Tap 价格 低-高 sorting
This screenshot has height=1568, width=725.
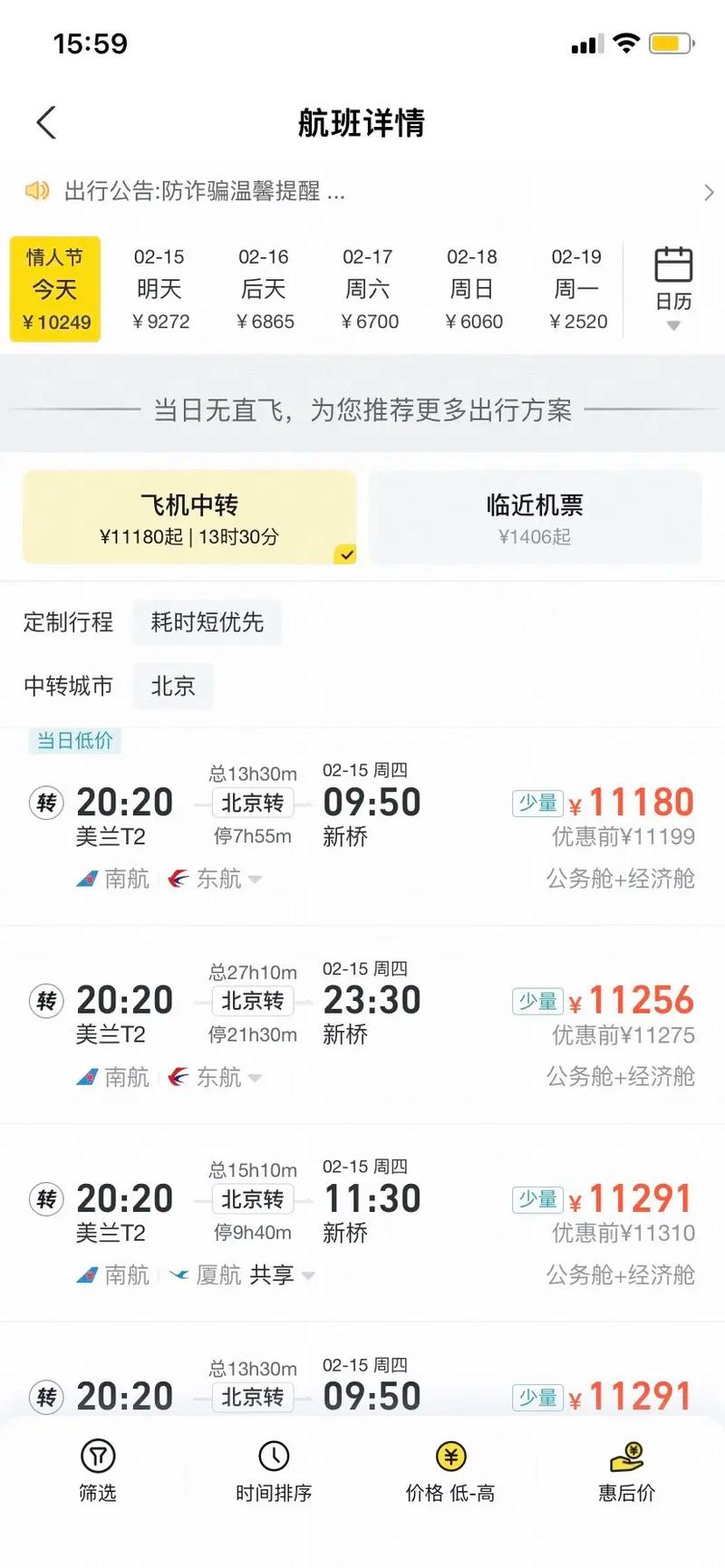point(450,1471)
